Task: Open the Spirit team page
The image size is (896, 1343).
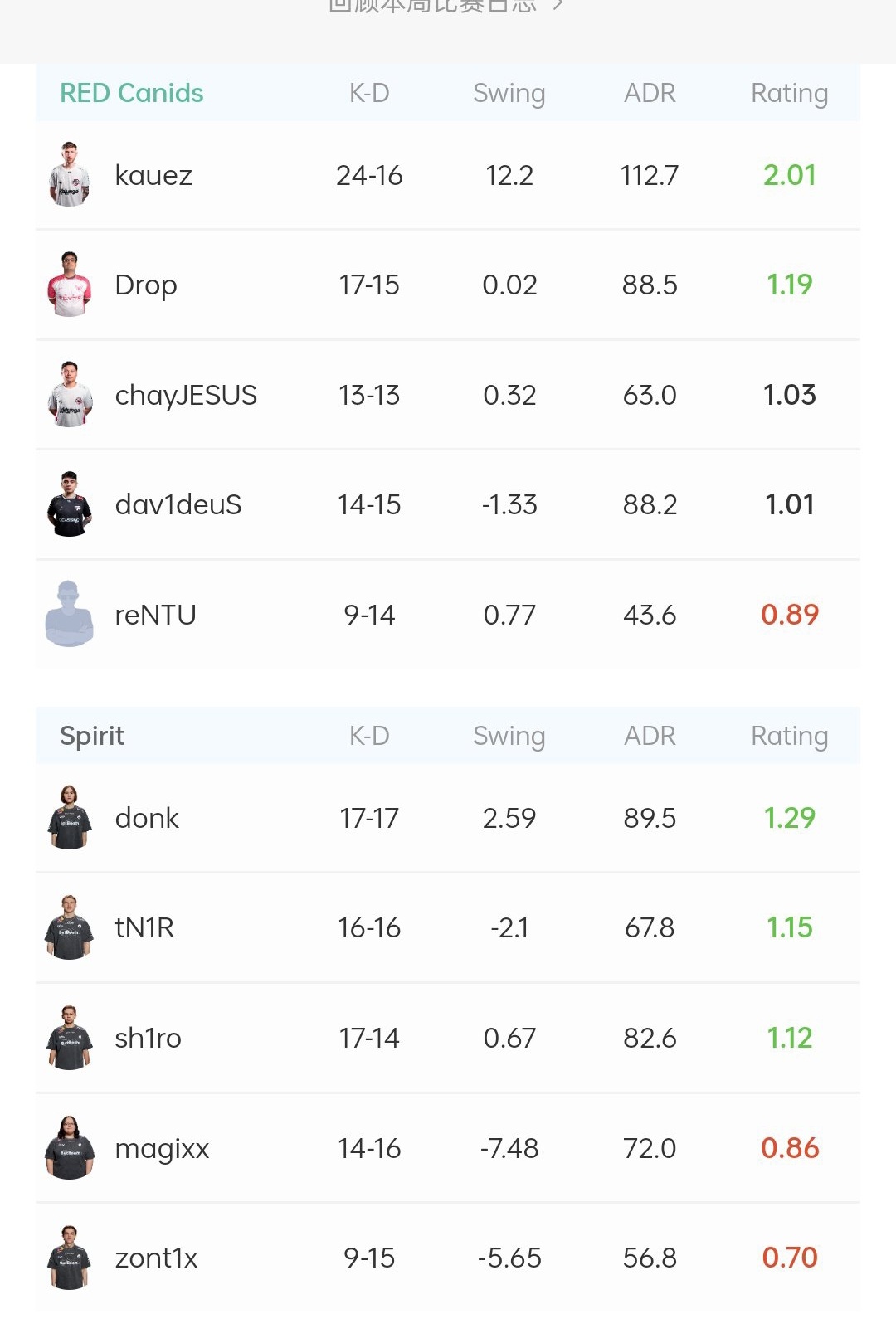Action: 92,736
